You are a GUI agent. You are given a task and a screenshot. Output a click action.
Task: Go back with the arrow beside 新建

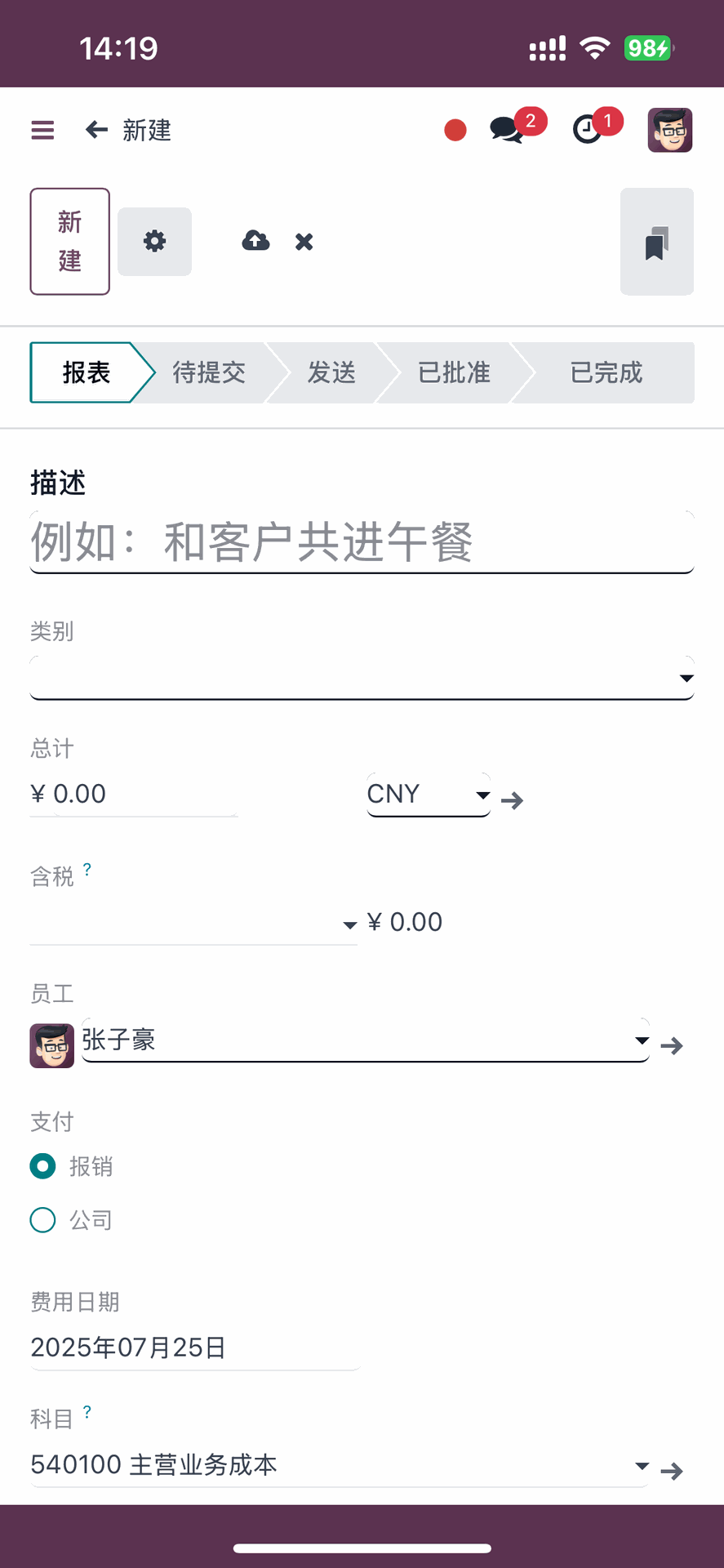pyautogui.click(x=96, y=130)
